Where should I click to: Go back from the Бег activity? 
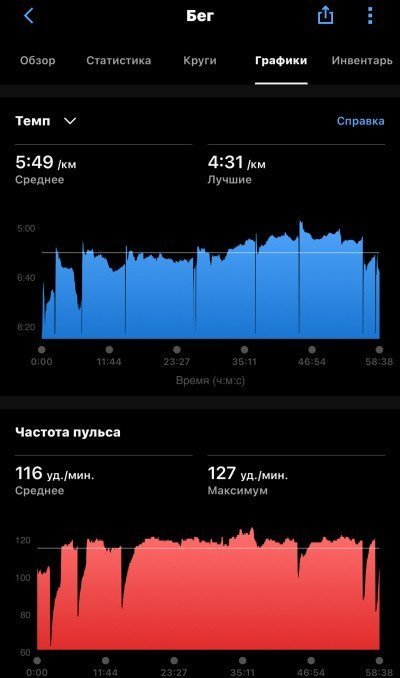point(29,16)
